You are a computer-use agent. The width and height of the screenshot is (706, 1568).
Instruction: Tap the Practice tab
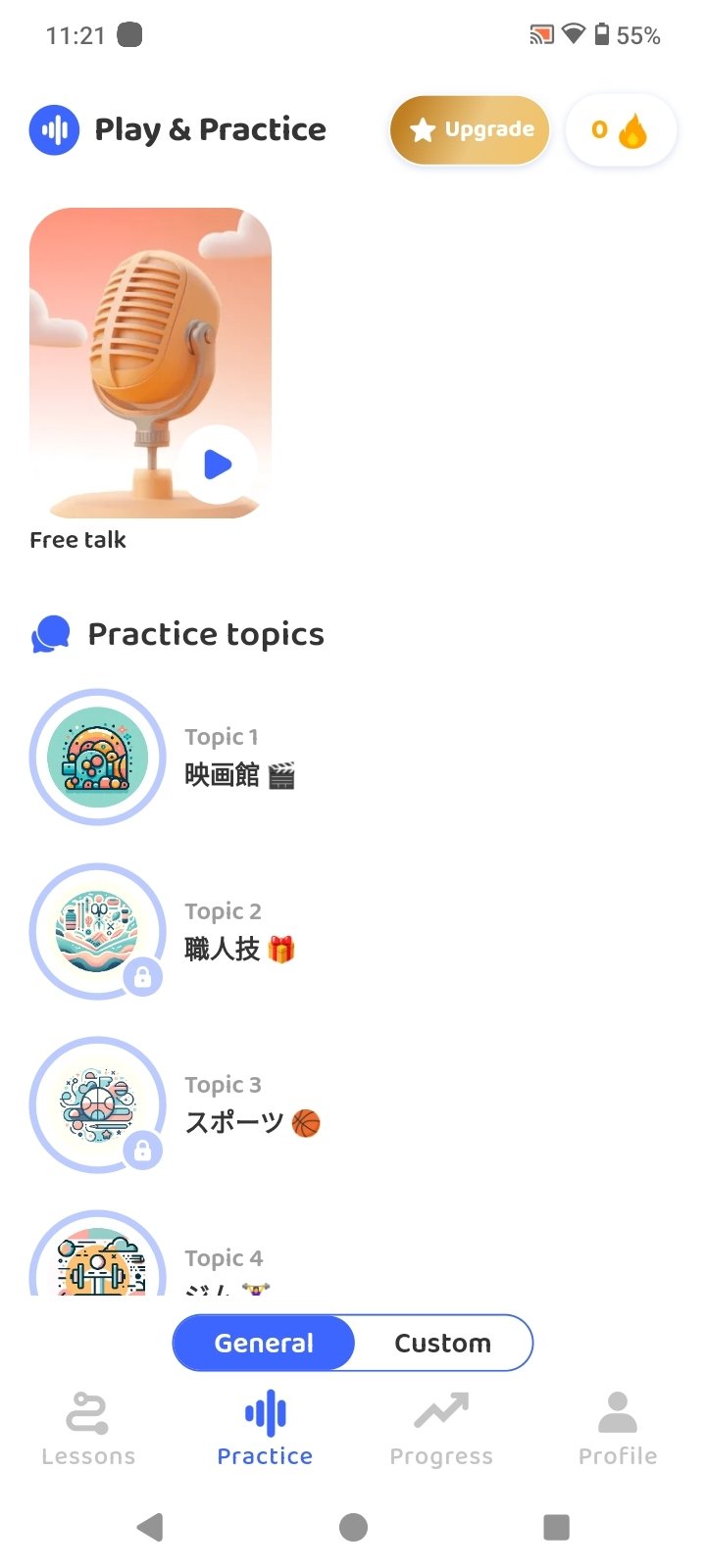pyautogui.click(x=265, y=1429)
